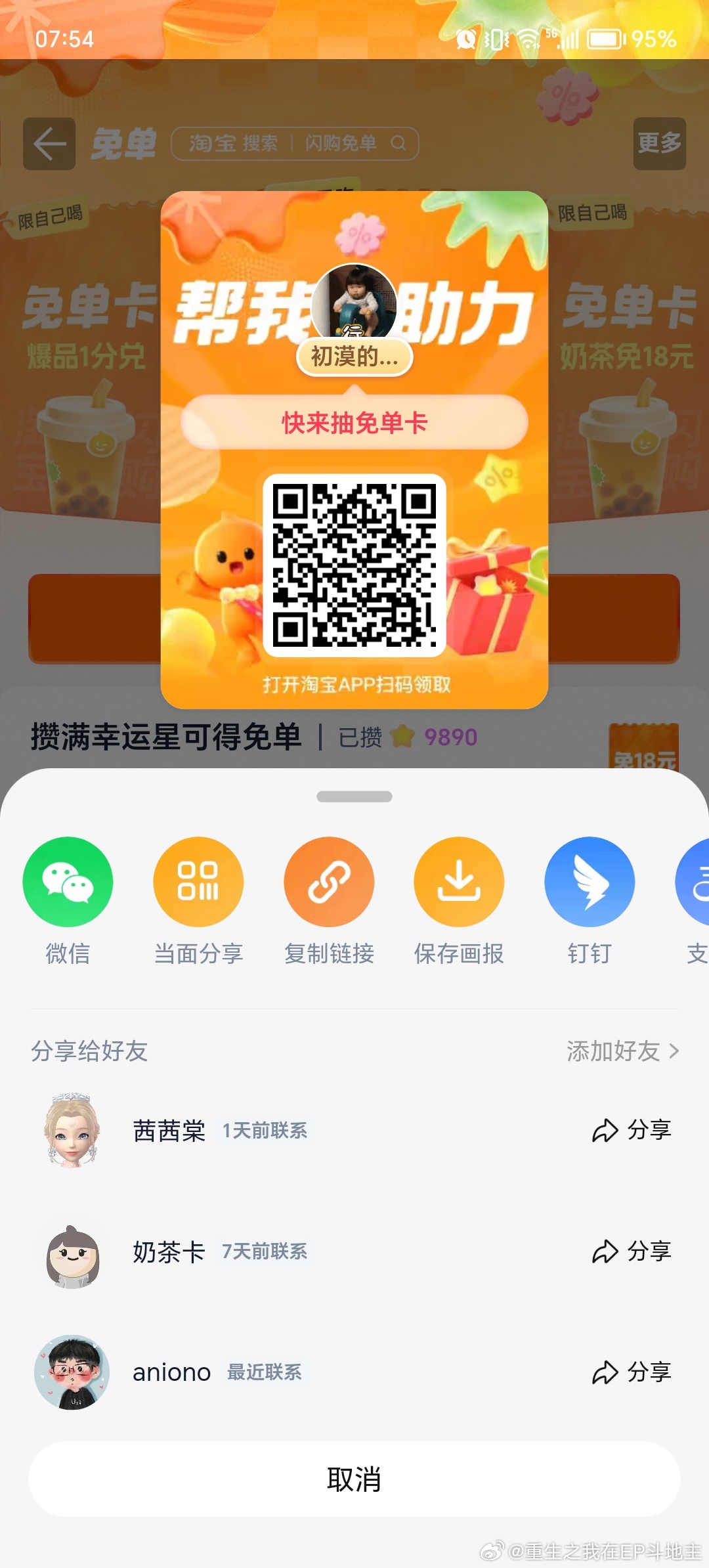Share via WeChat (微信)

click(68, 882)
